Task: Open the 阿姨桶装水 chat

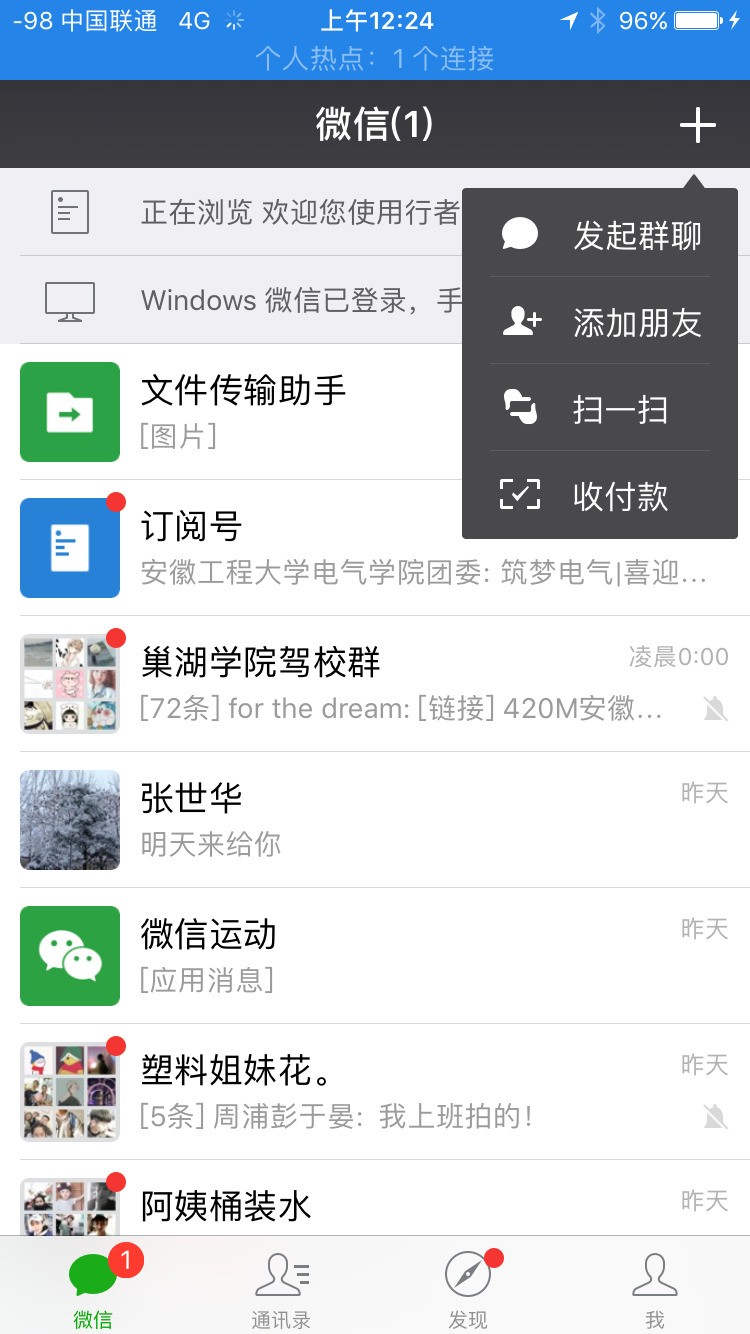Action: pyautogui.click(x=375, y=1203)
